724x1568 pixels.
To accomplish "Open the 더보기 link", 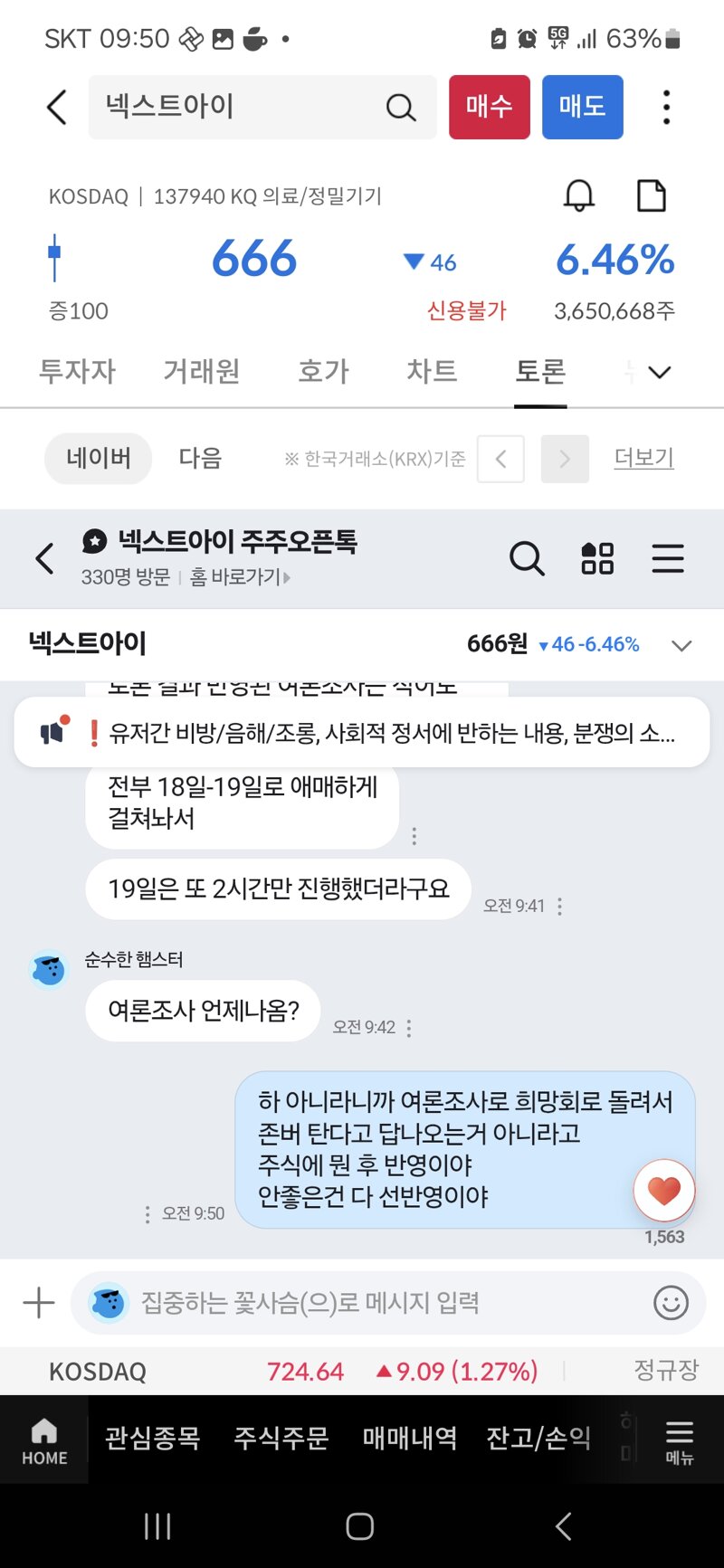I will point(643,458).
